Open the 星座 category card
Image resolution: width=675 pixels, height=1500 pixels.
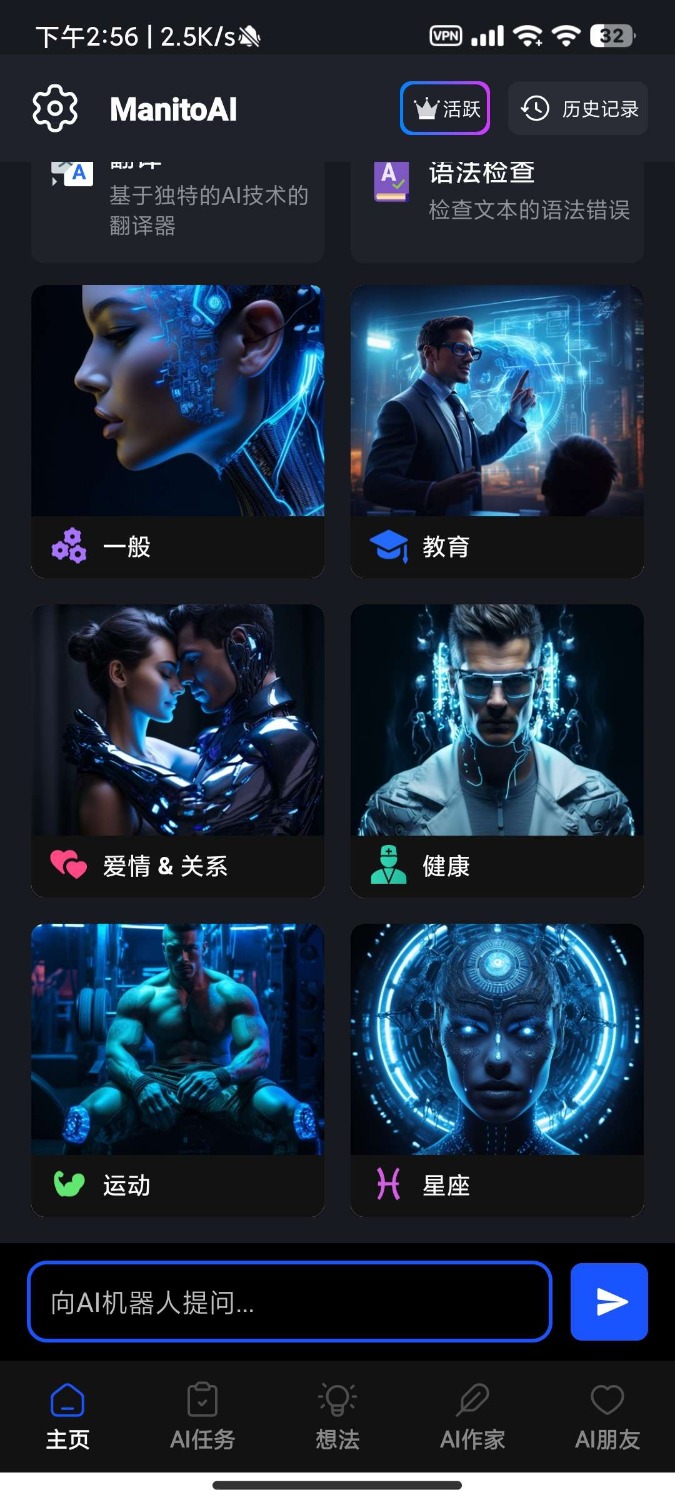tap(497, 1070)
